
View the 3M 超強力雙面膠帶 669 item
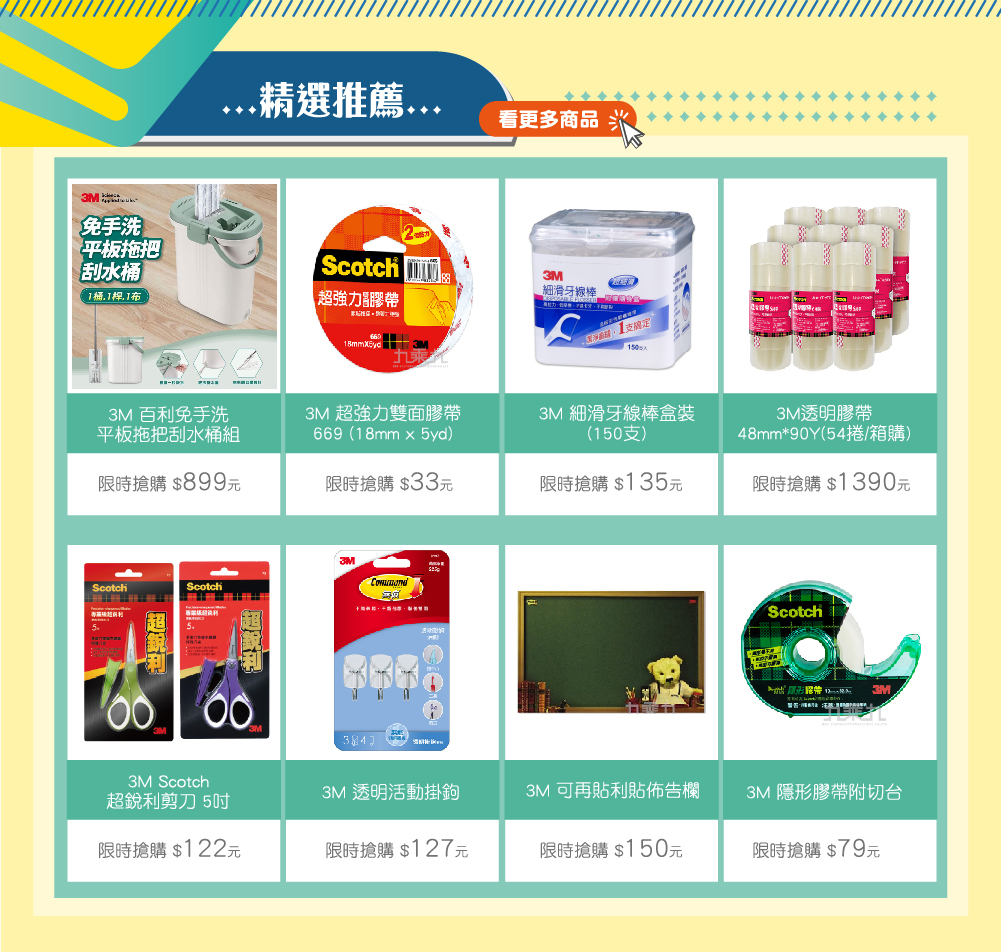pyautogui.click(x=392, y=288)
